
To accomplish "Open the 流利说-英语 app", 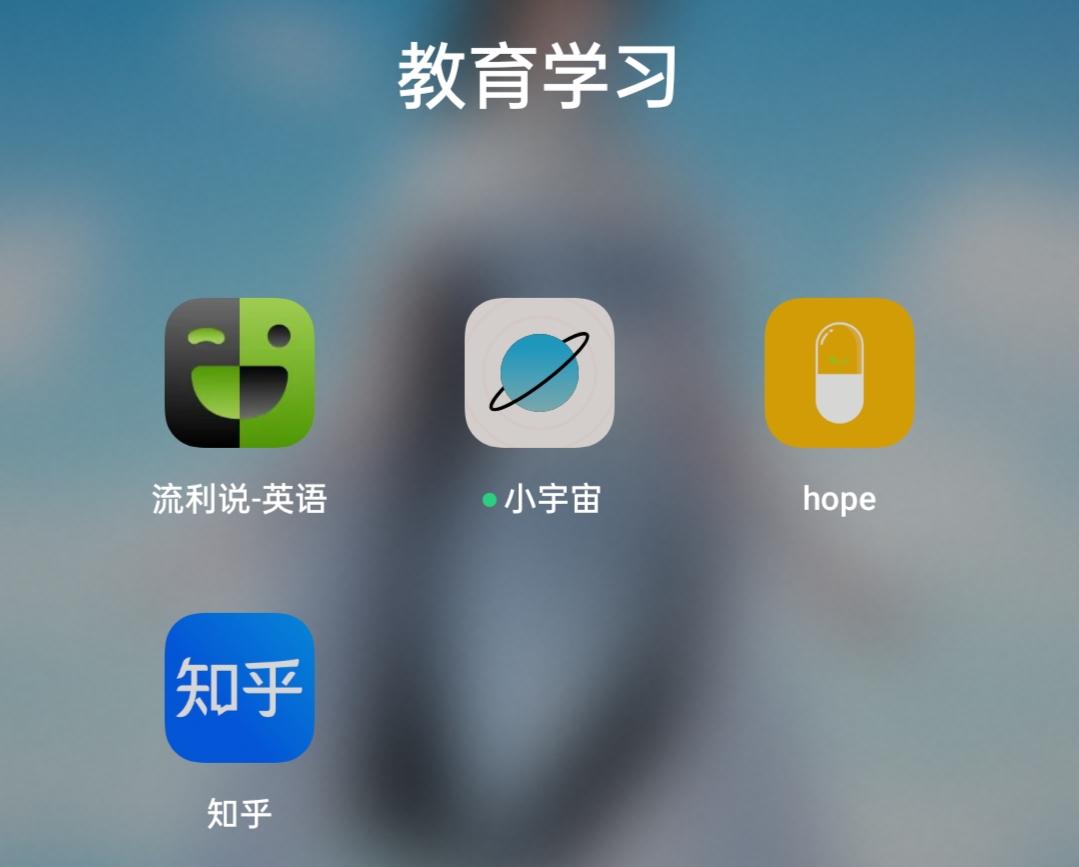I will click(239, 373).
